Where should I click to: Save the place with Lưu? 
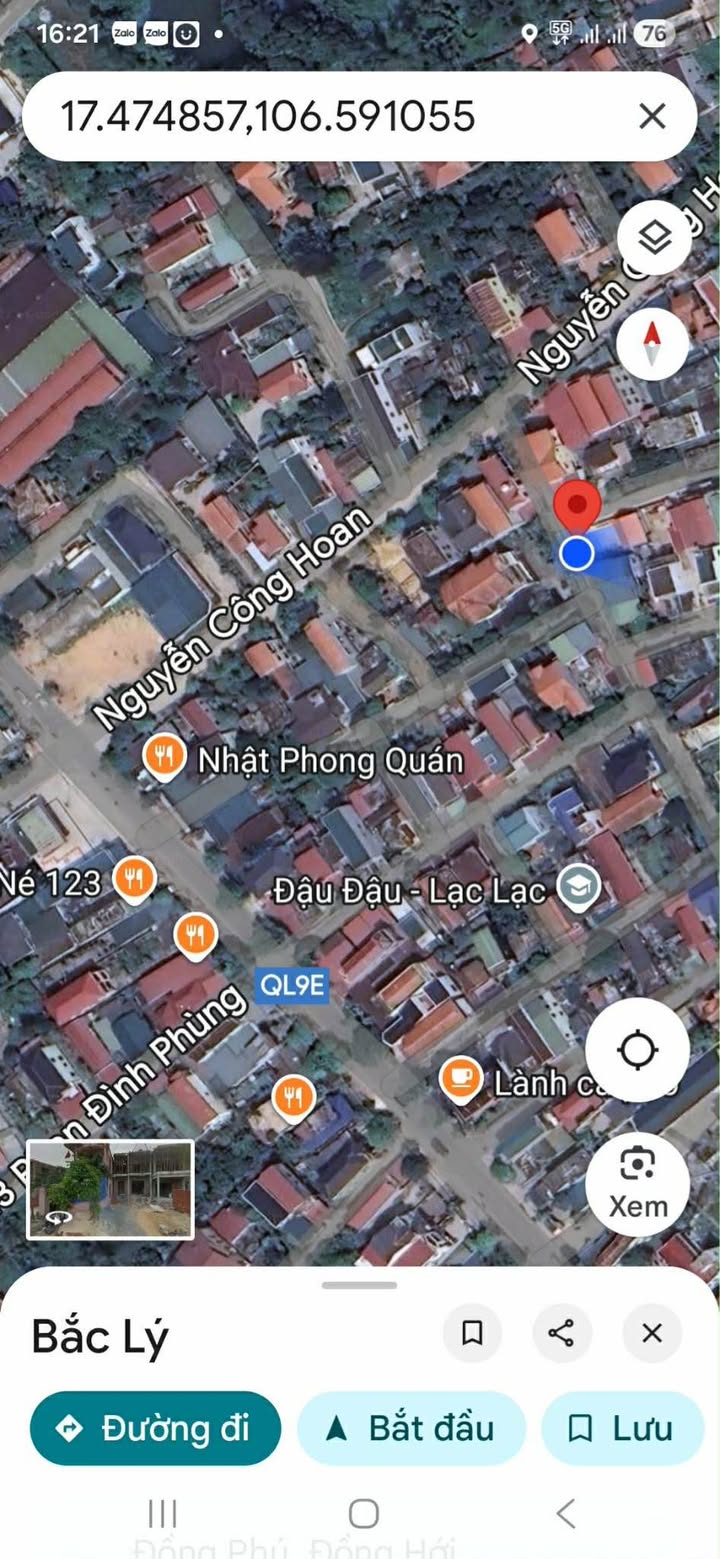[x=621, y=1428]
